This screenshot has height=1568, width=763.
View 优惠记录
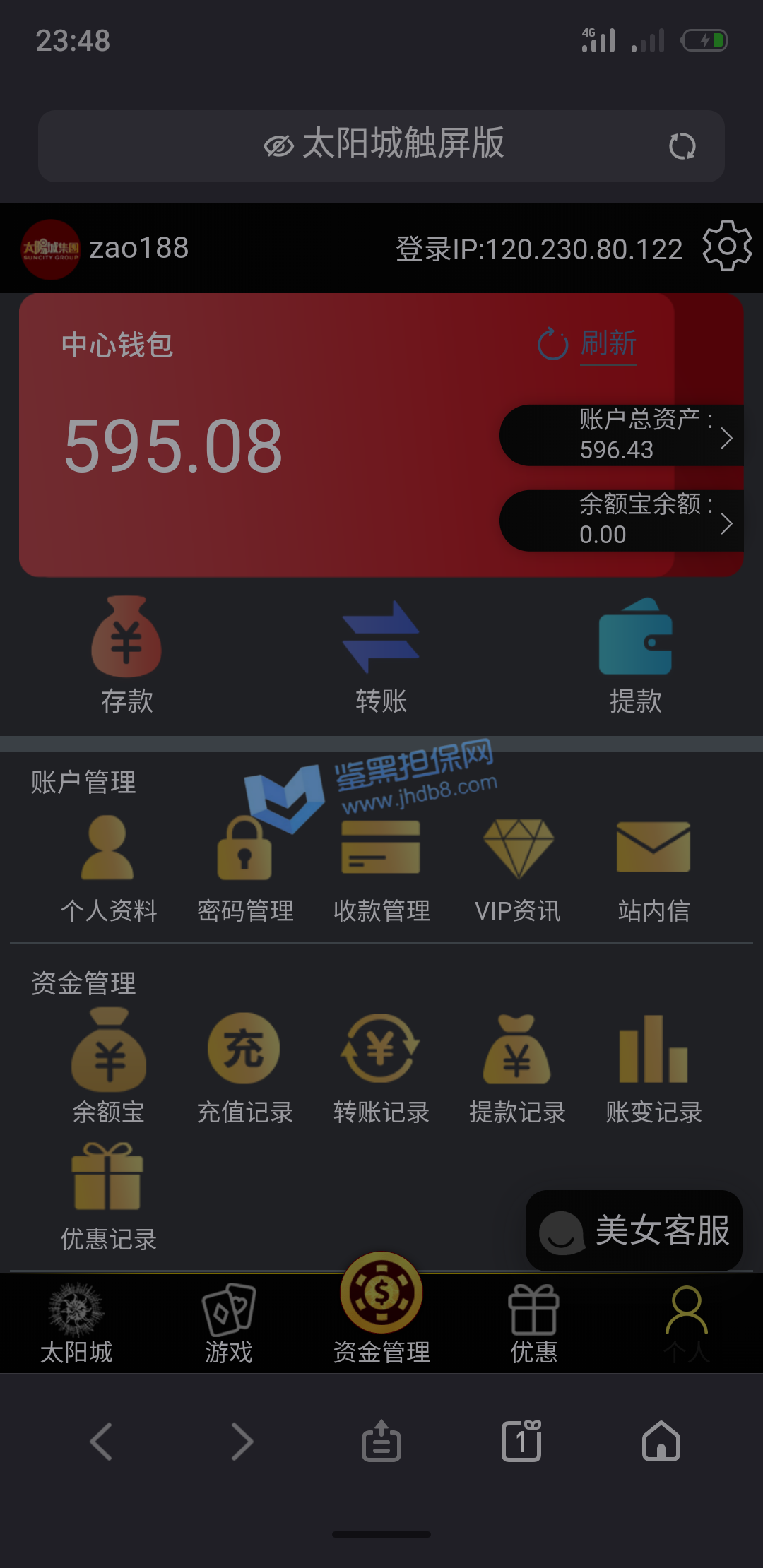tap(108, 1195)
